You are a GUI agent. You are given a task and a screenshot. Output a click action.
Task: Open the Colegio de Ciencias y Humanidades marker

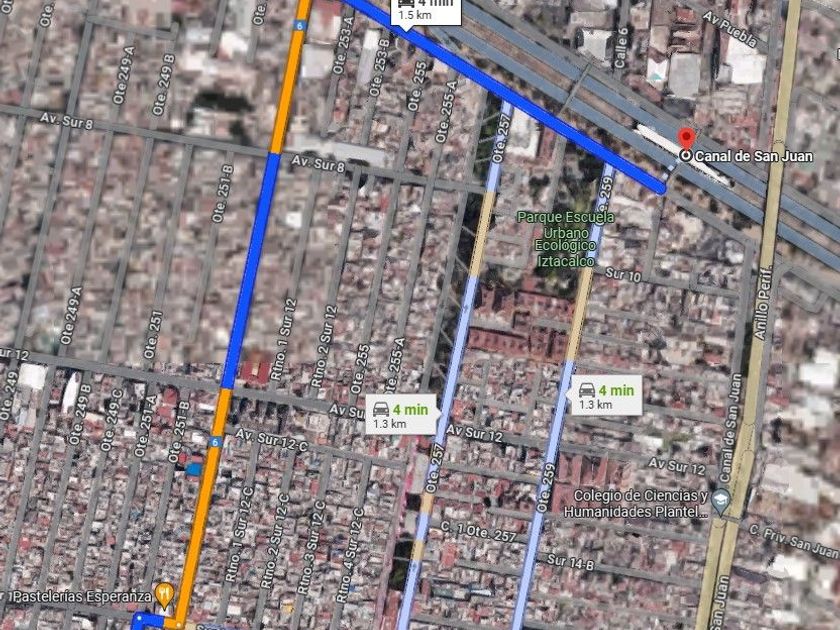pyautogui.click(x=722, y=497)
